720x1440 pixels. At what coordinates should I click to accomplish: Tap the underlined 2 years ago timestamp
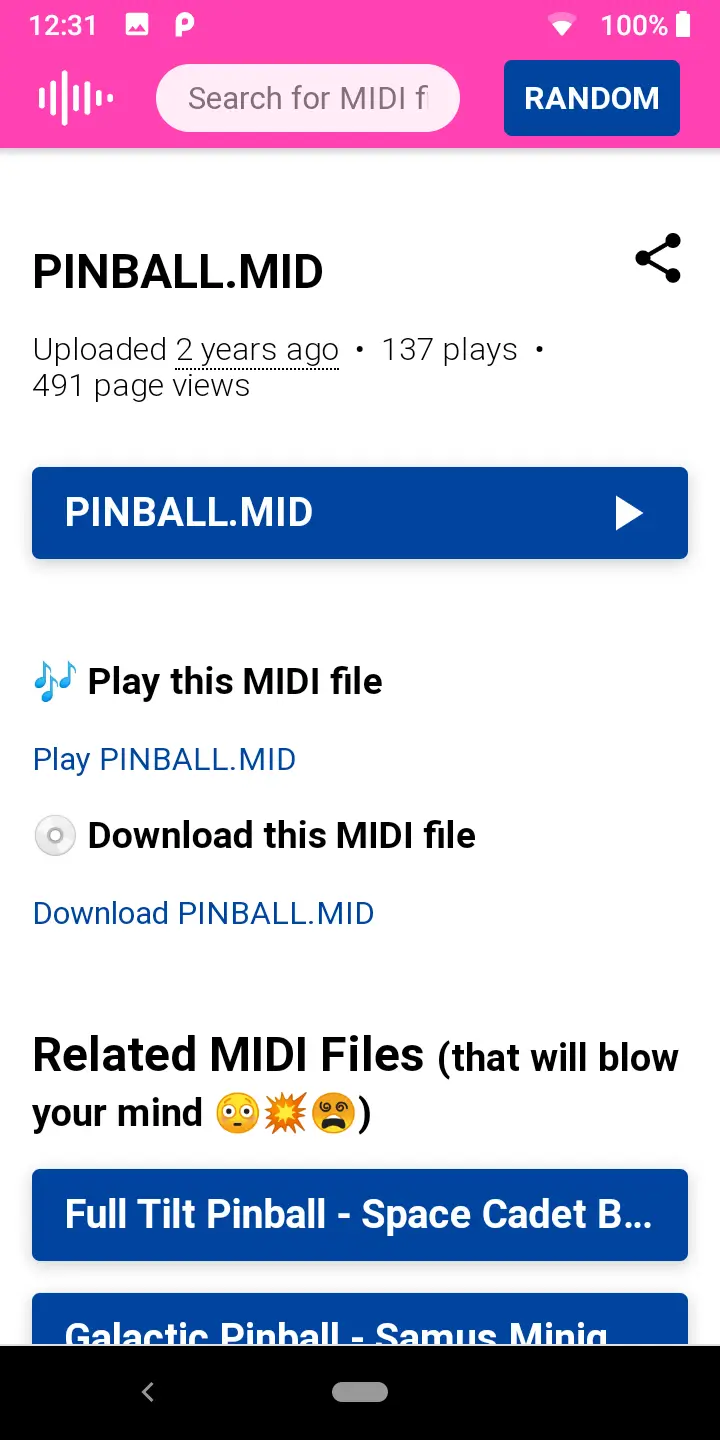click(x=257, y=350)
